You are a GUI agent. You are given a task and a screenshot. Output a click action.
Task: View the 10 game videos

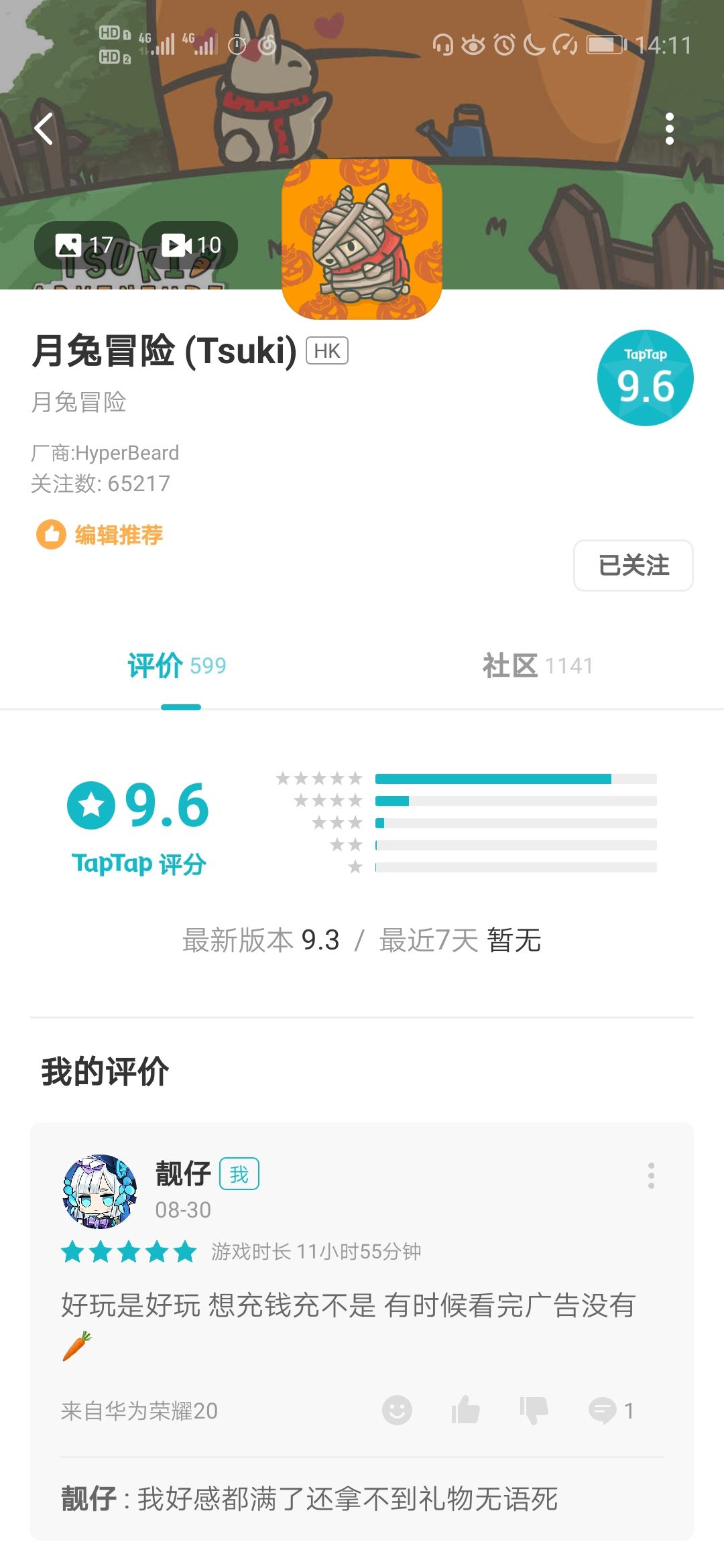pyautogui.click(x=190, y=245)
